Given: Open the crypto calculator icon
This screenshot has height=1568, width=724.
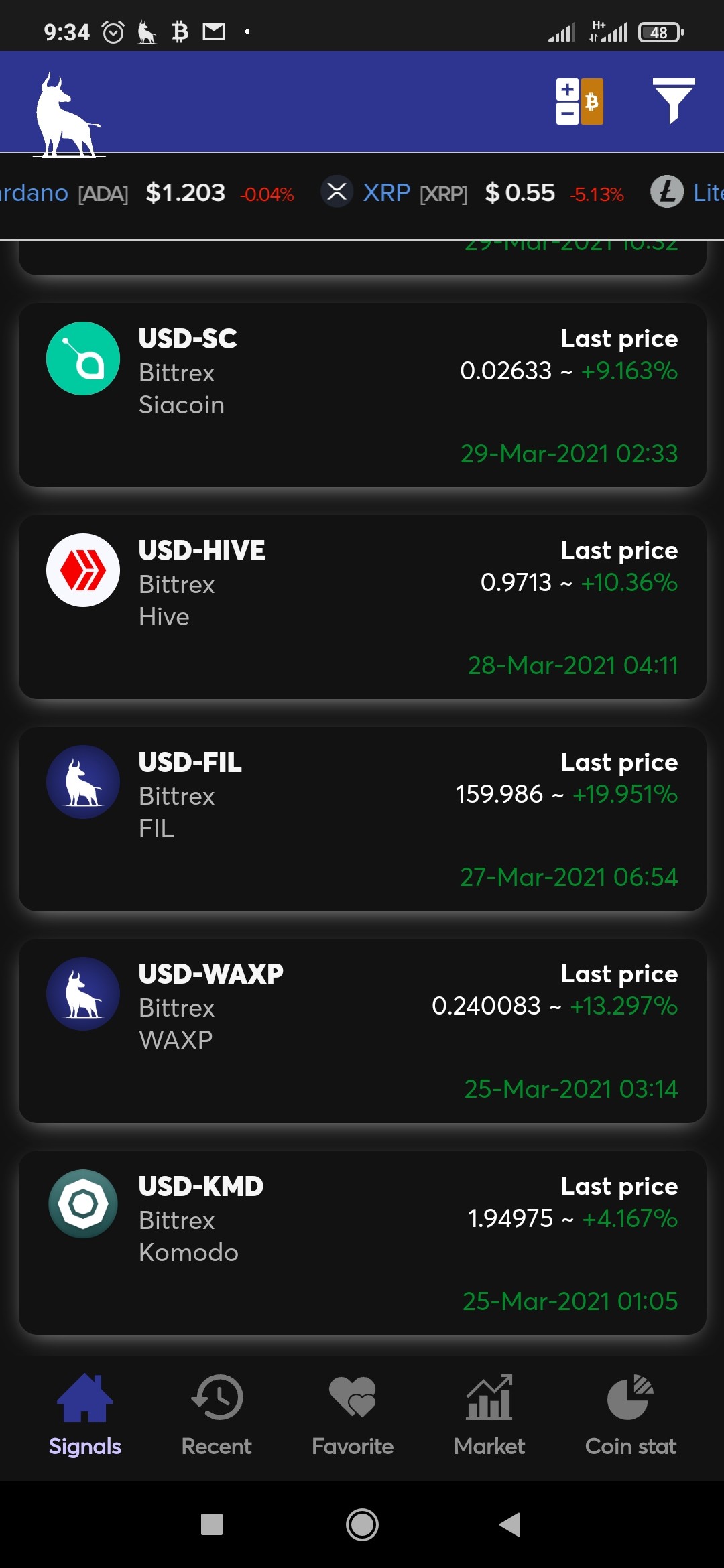Looking at the screenshot, I should 579,102.
